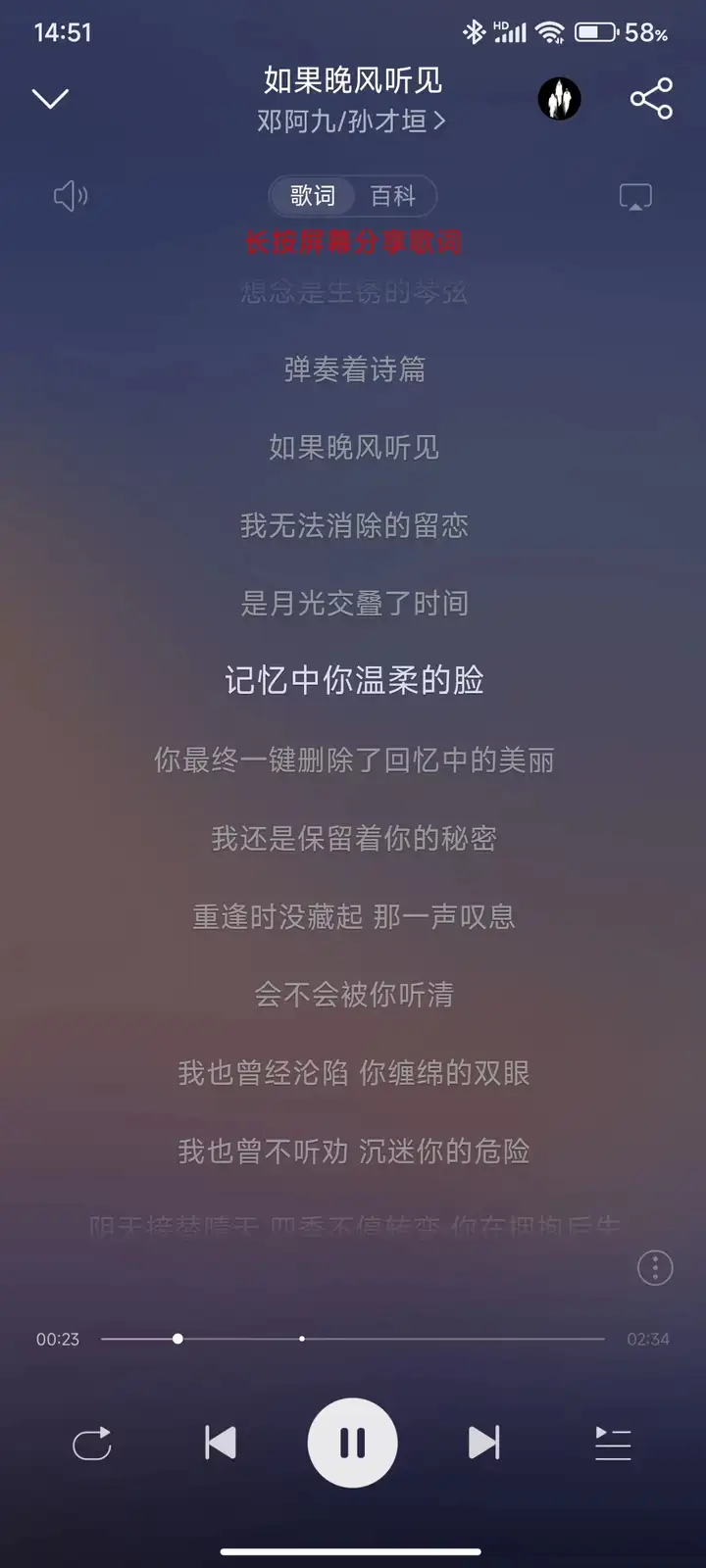
Task: Skip to the next track
Action: (x=484, y=1443)
